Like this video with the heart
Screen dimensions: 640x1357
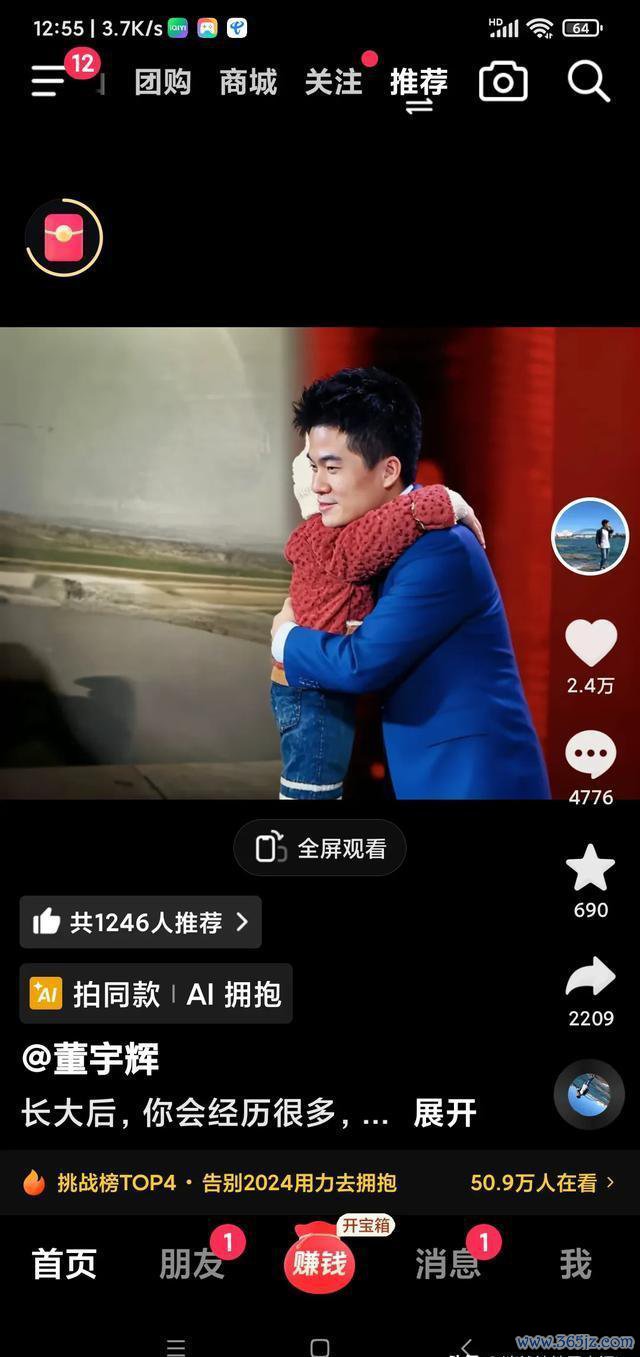[x=590, y=643]
